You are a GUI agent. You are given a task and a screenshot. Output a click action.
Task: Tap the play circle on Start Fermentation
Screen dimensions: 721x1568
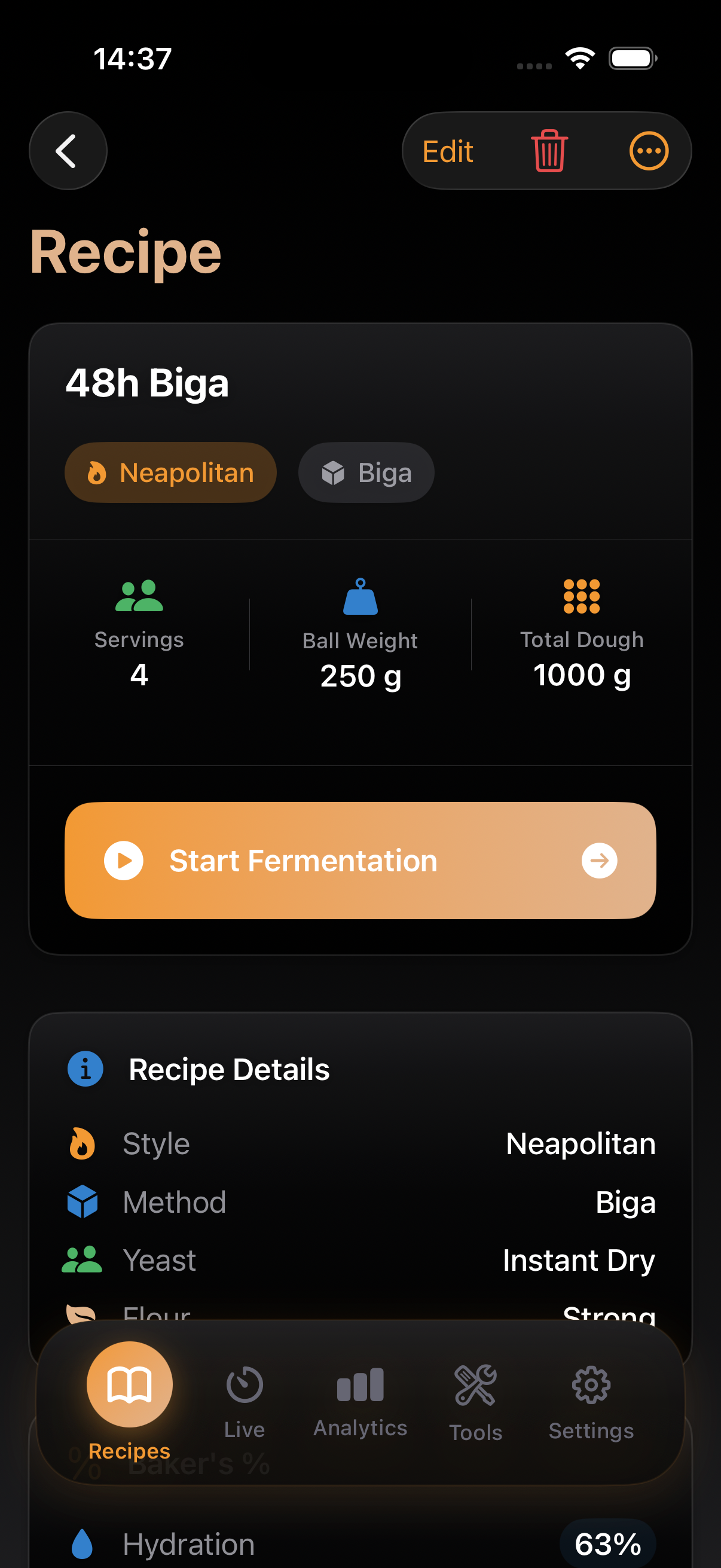click(x=124, y=860)
